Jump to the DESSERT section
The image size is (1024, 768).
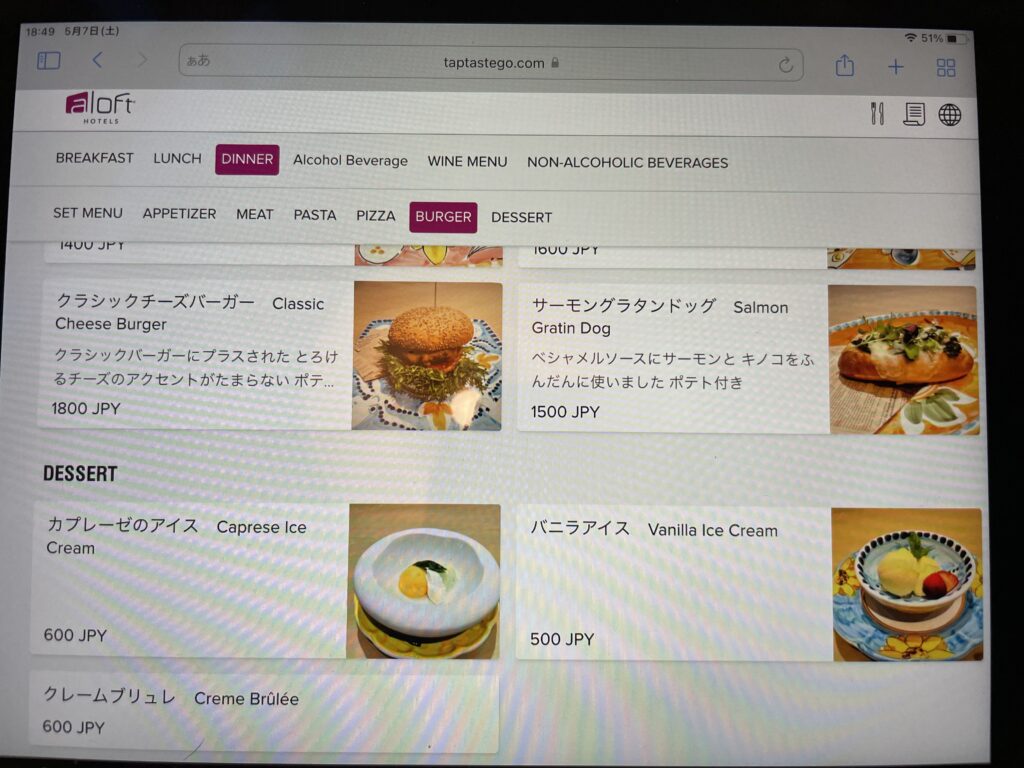pyautogui.click(x=521, y=217)
